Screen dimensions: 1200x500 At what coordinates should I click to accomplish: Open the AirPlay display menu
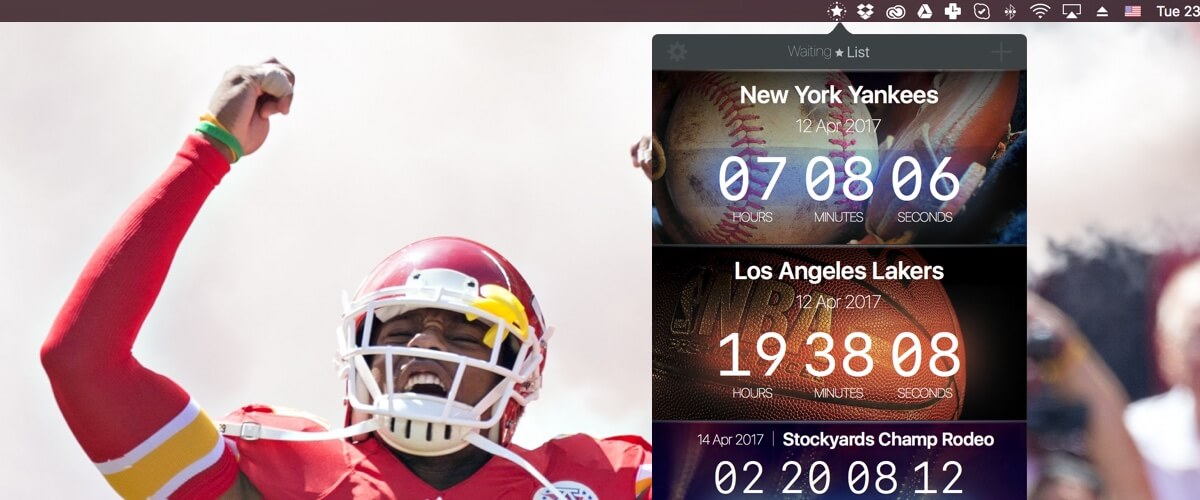point(1072,11)
